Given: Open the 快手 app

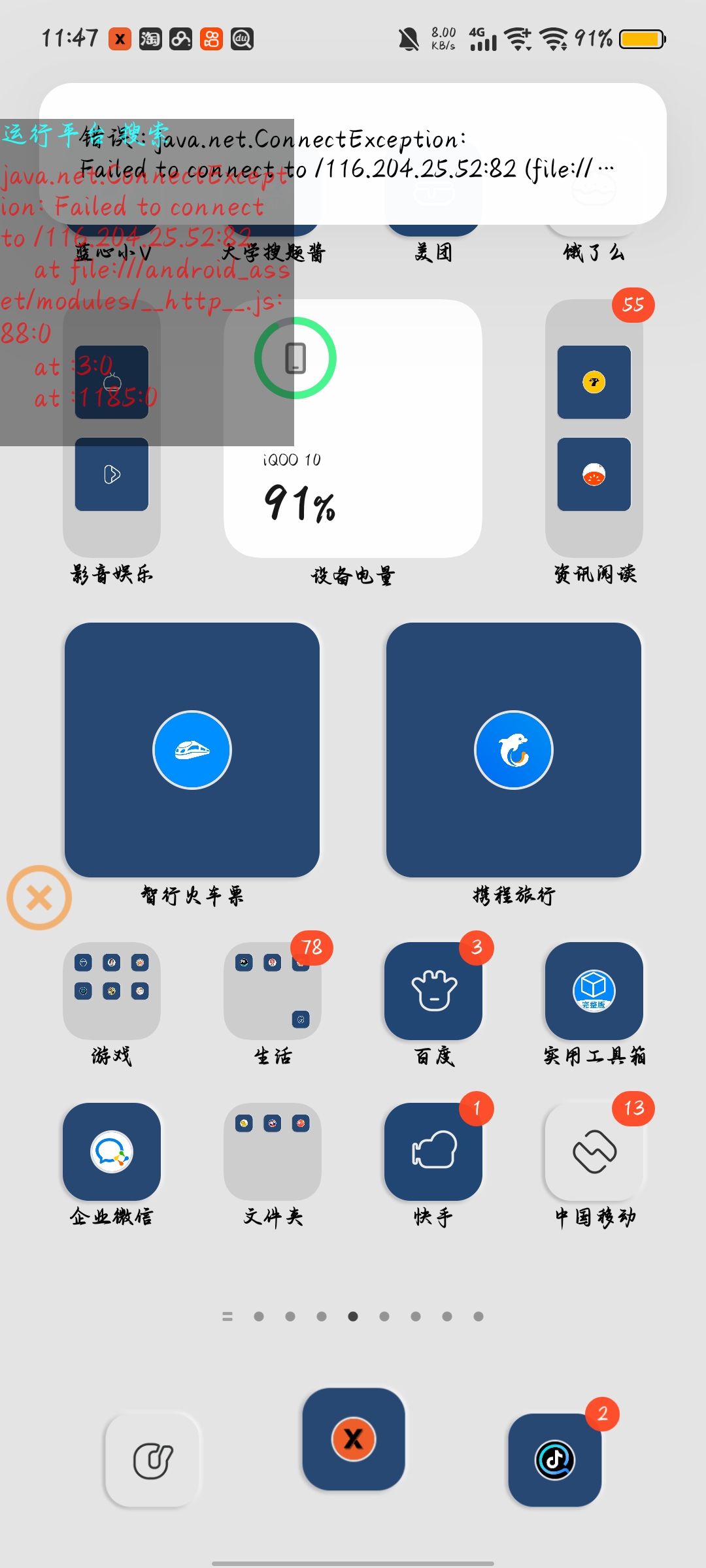Looking at the screenshot, I should point(433,1151).
